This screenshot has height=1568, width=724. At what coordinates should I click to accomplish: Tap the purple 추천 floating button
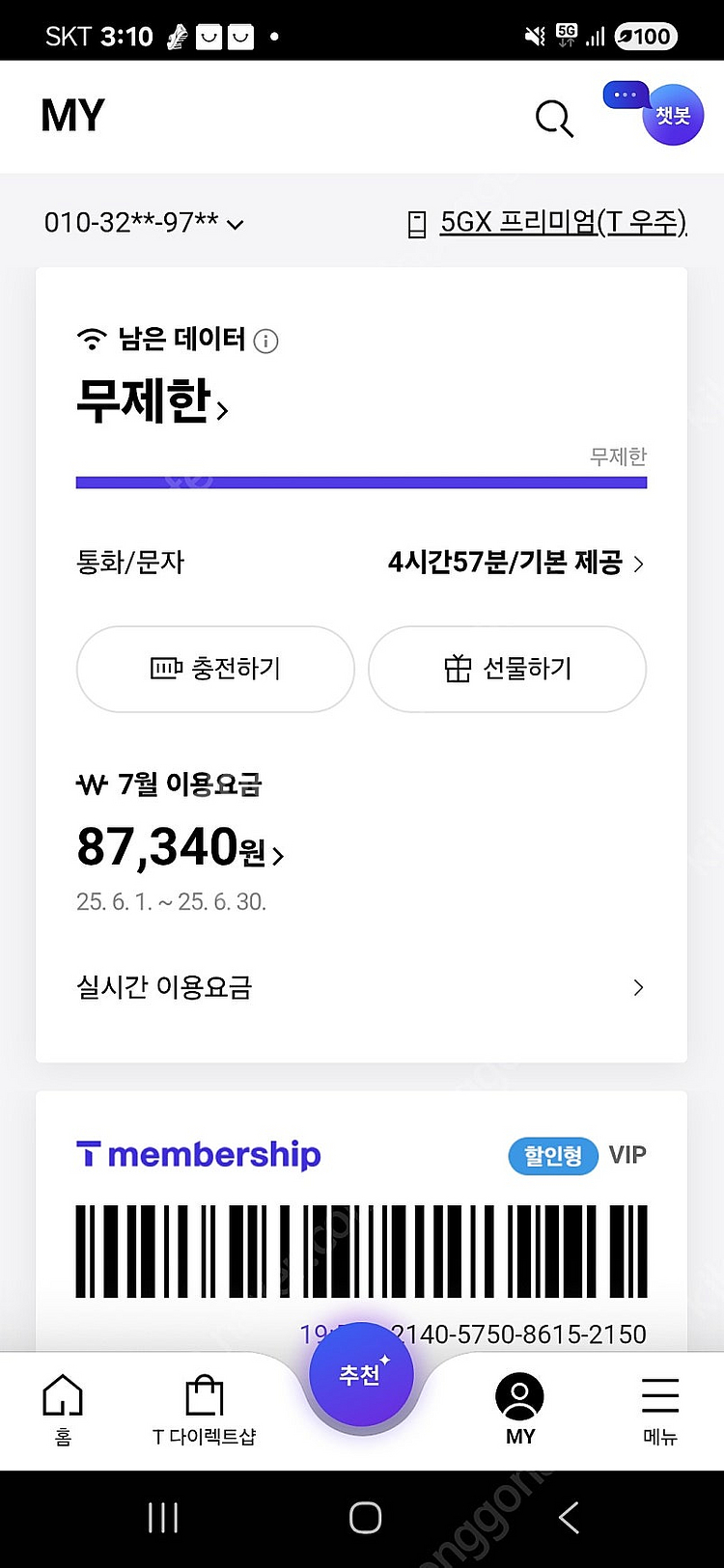tap(361, 1374)
